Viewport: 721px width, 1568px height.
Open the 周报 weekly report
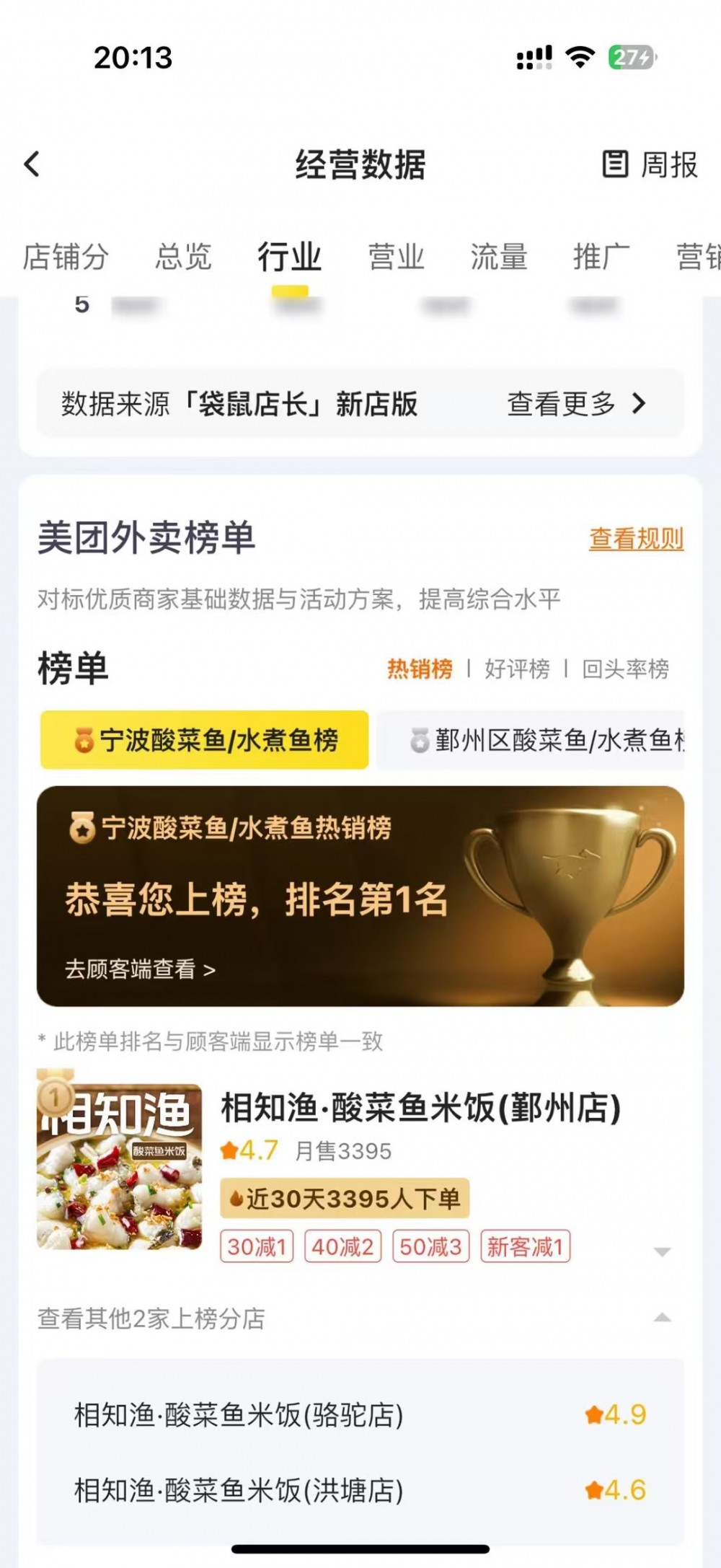pos(650,164)
